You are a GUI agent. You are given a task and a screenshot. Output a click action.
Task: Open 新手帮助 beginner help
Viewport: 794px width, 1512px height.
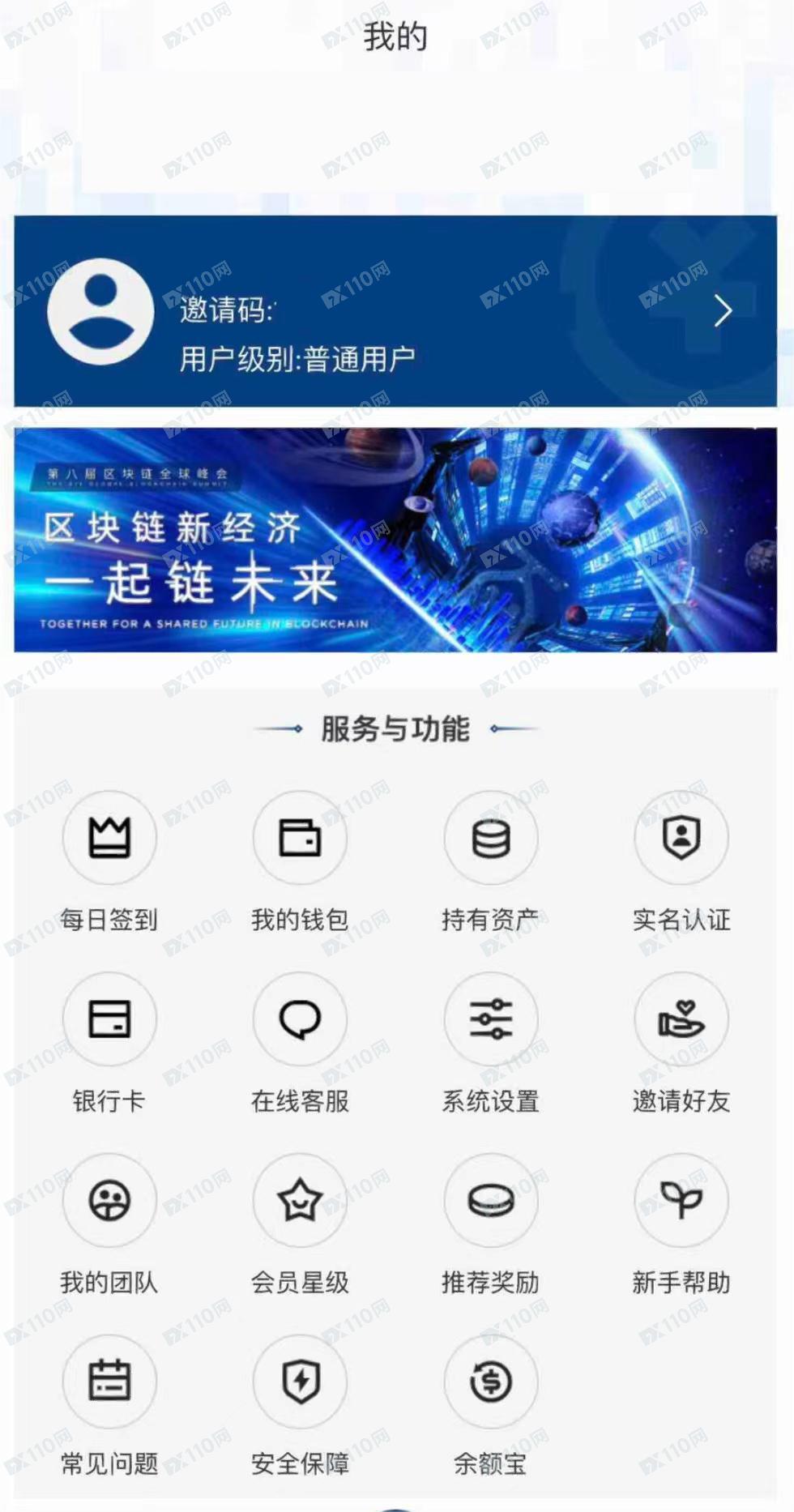pyautogui.click(x=681, y=1225)
